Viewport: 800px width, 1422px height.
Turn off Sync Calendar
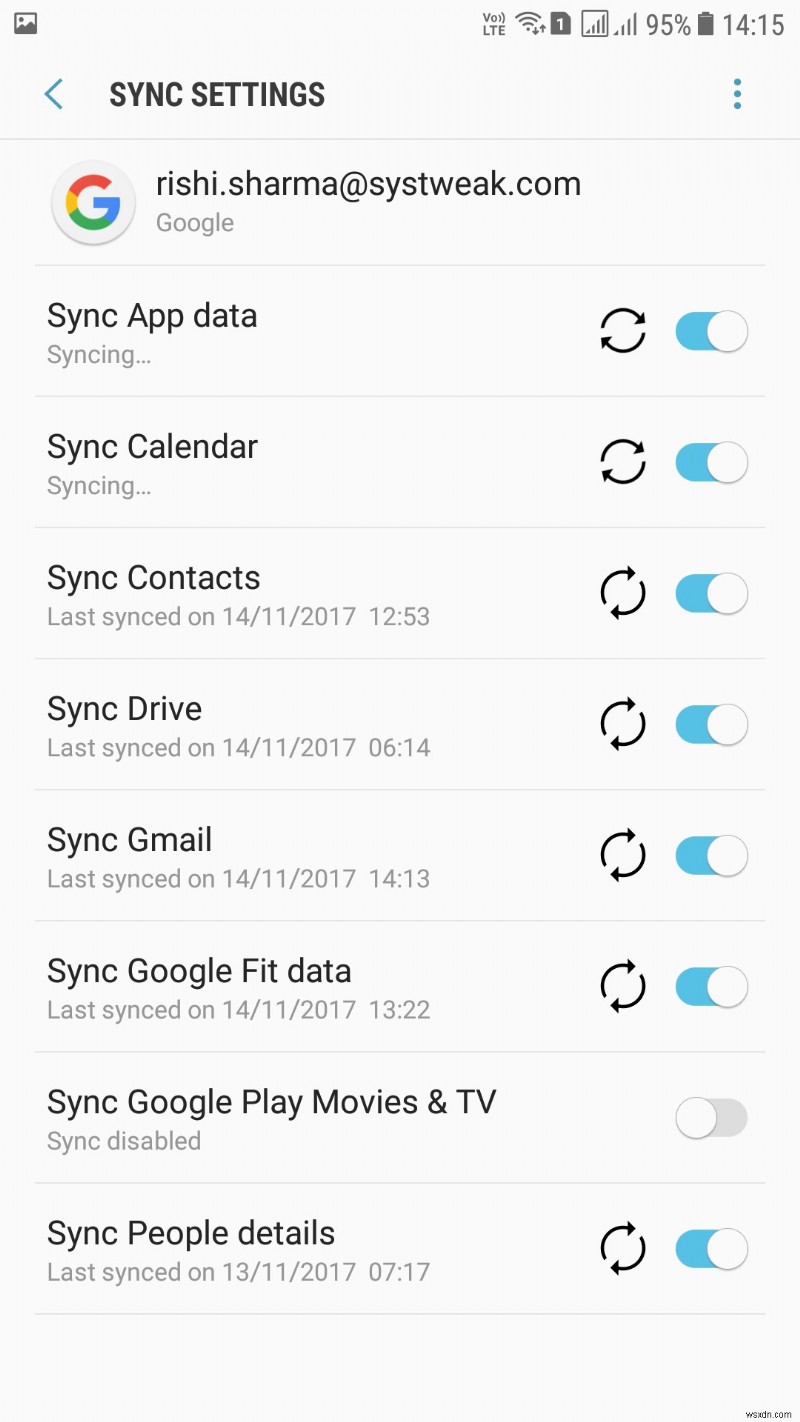pyautogui.click(x=711, y=462)
